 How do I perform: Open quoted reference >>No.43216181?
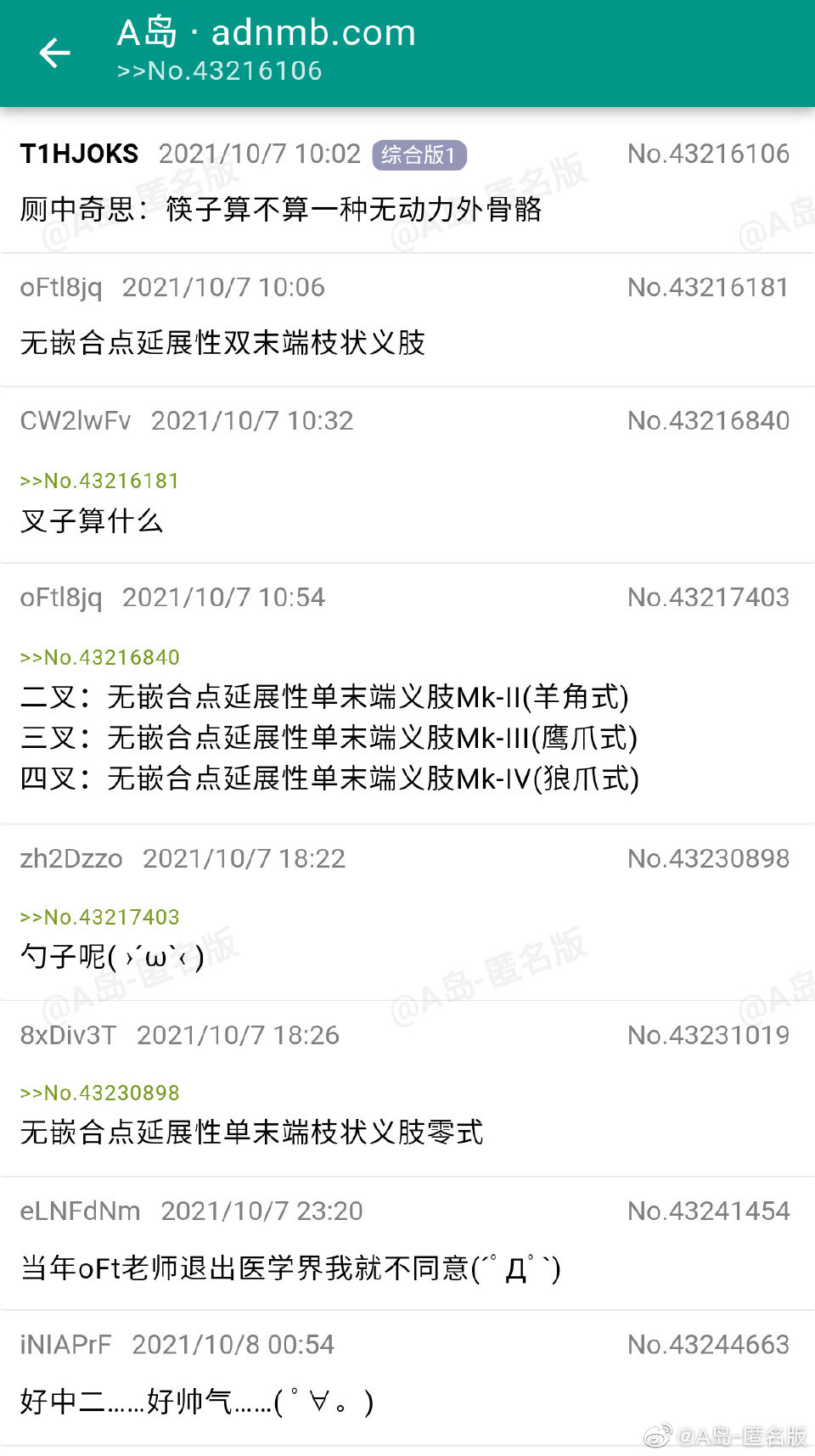[99, 481]
